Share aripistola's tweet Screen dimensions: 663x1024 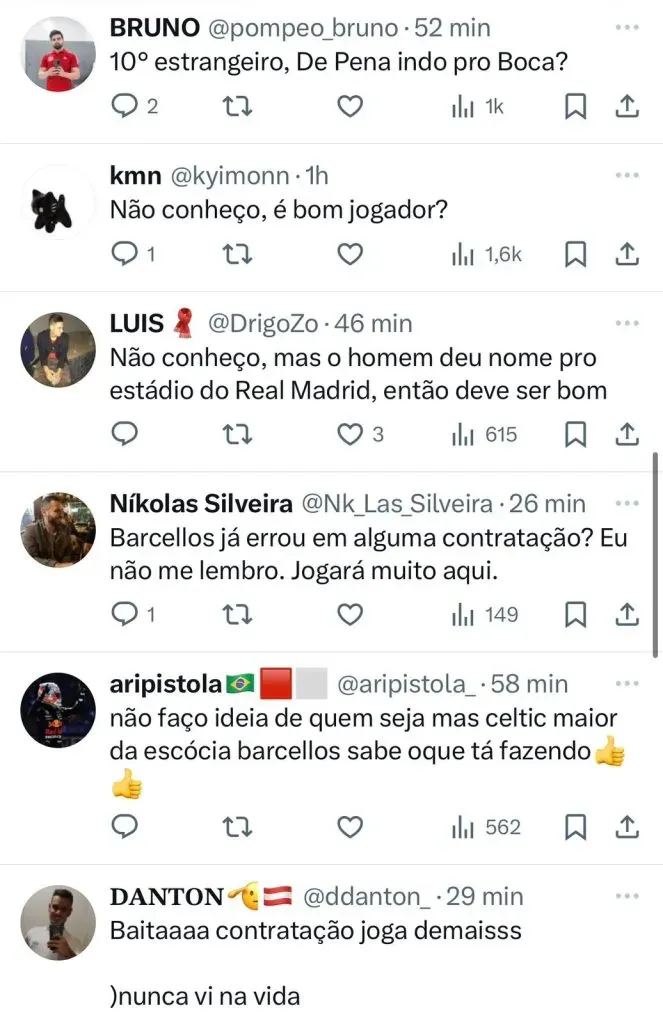pyautogui.click(x=626, y=827)
